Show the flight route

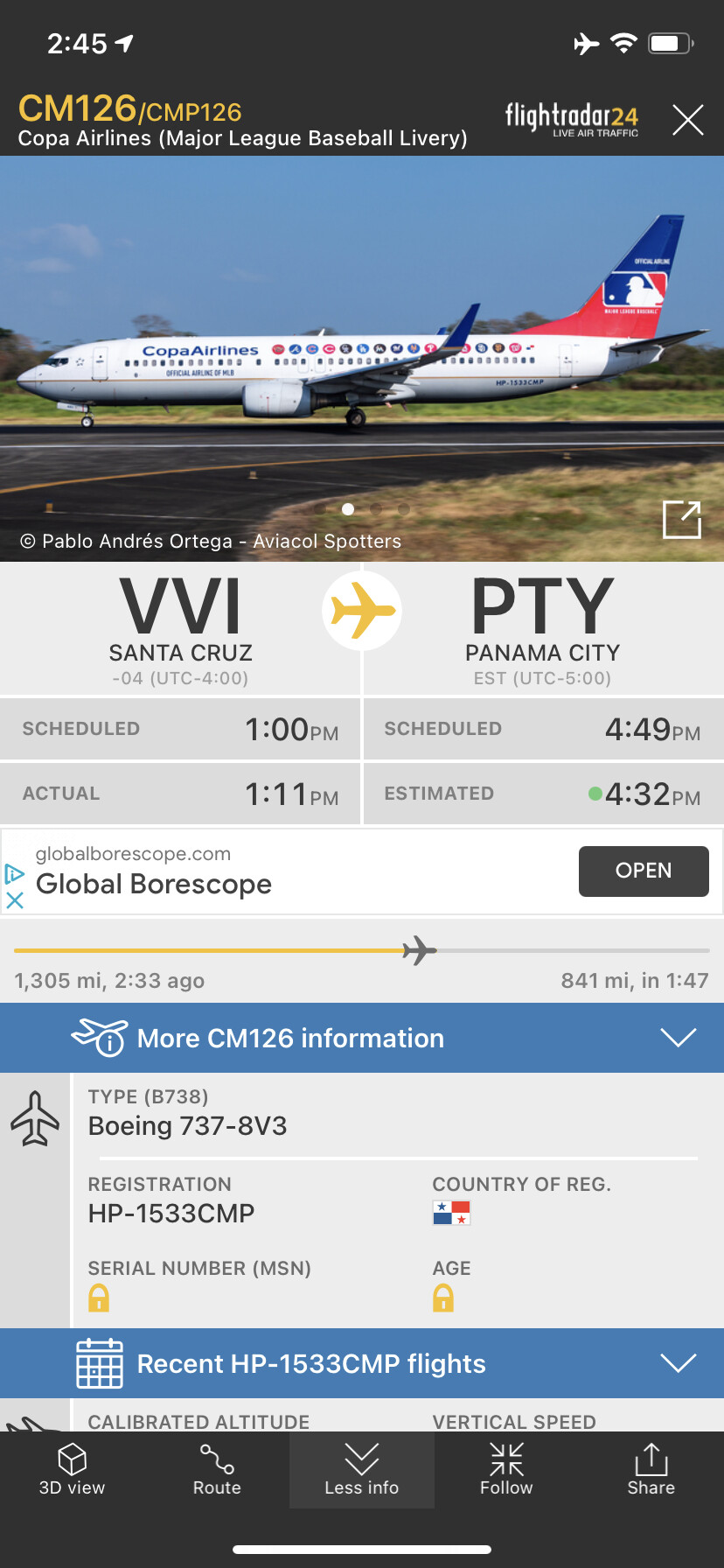[217, 1470]
